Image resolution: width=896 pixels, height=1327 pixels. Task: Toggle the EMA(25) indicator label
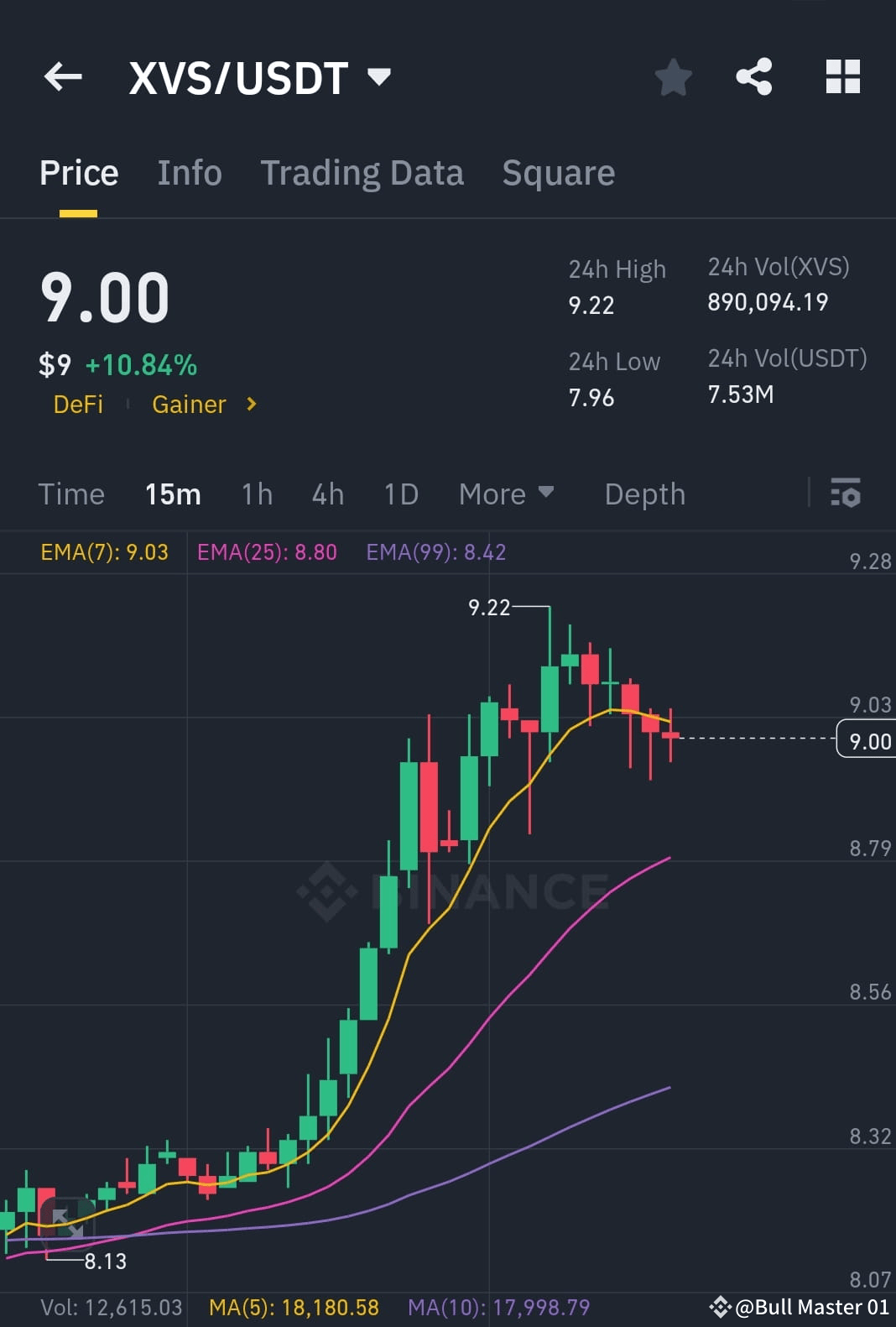tap(266, 552)
